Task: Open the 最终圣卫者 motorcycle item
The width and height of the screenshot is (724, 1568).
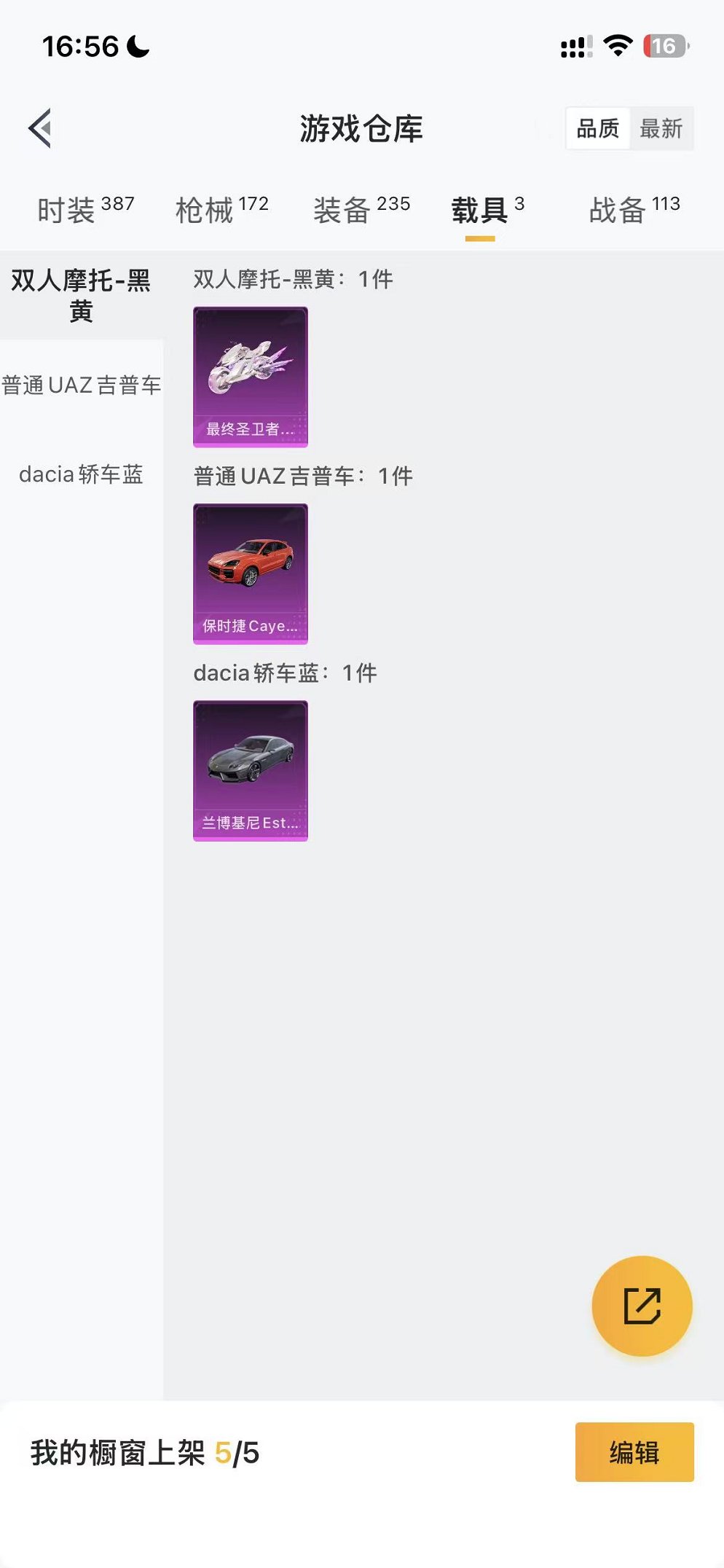Action: coord(250,377)
